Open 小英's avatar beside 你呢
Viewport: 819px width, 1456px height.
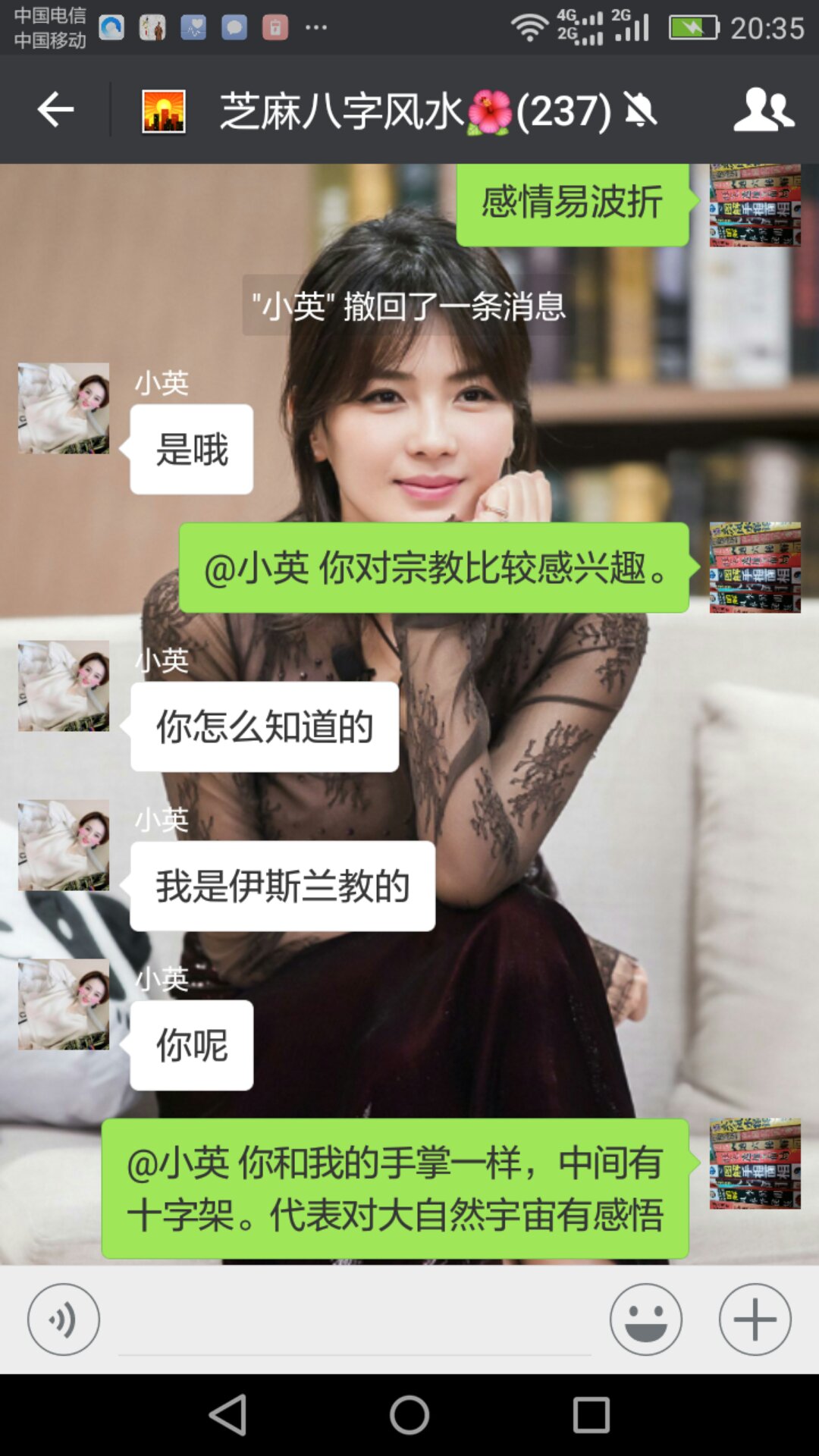coord(64,1005)
